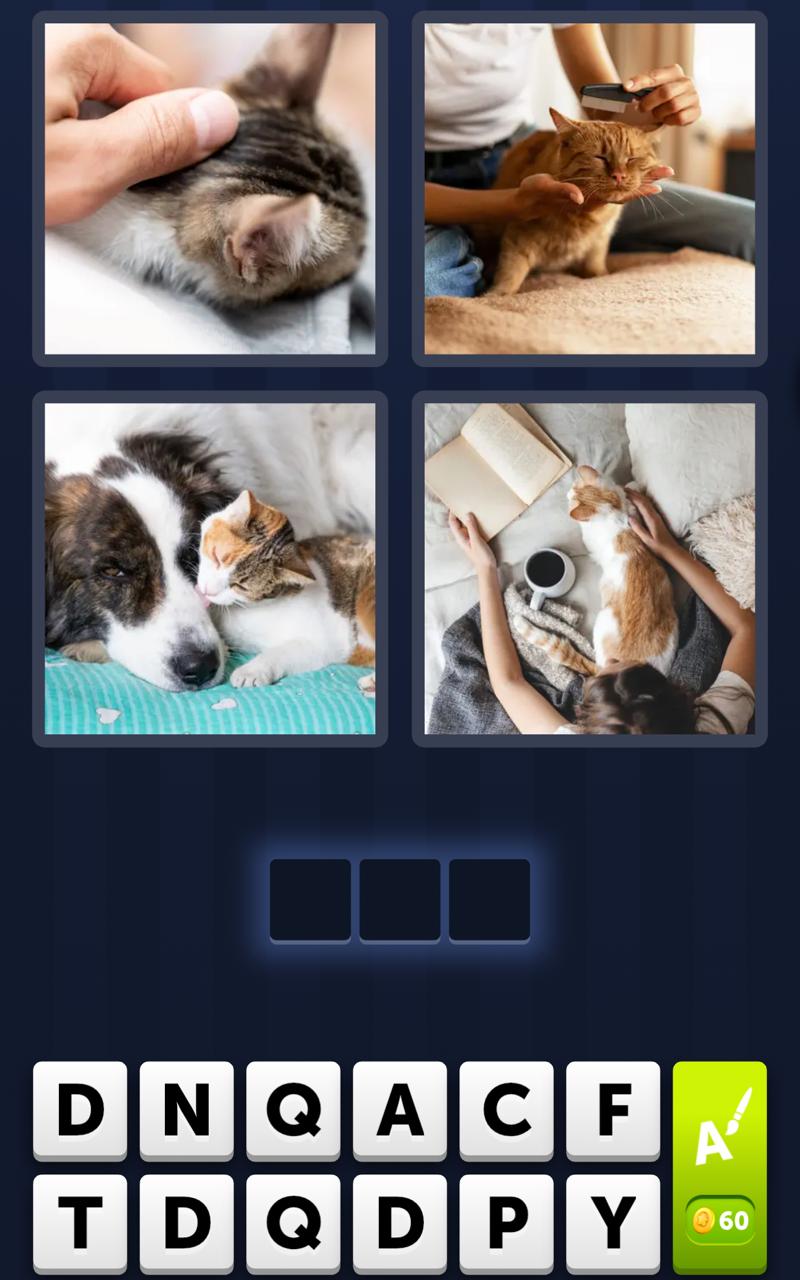View the dog and cat cuddling photo
Viewport: 800px width, 1280px height.
pyautogui.click(x=209, y=566)
